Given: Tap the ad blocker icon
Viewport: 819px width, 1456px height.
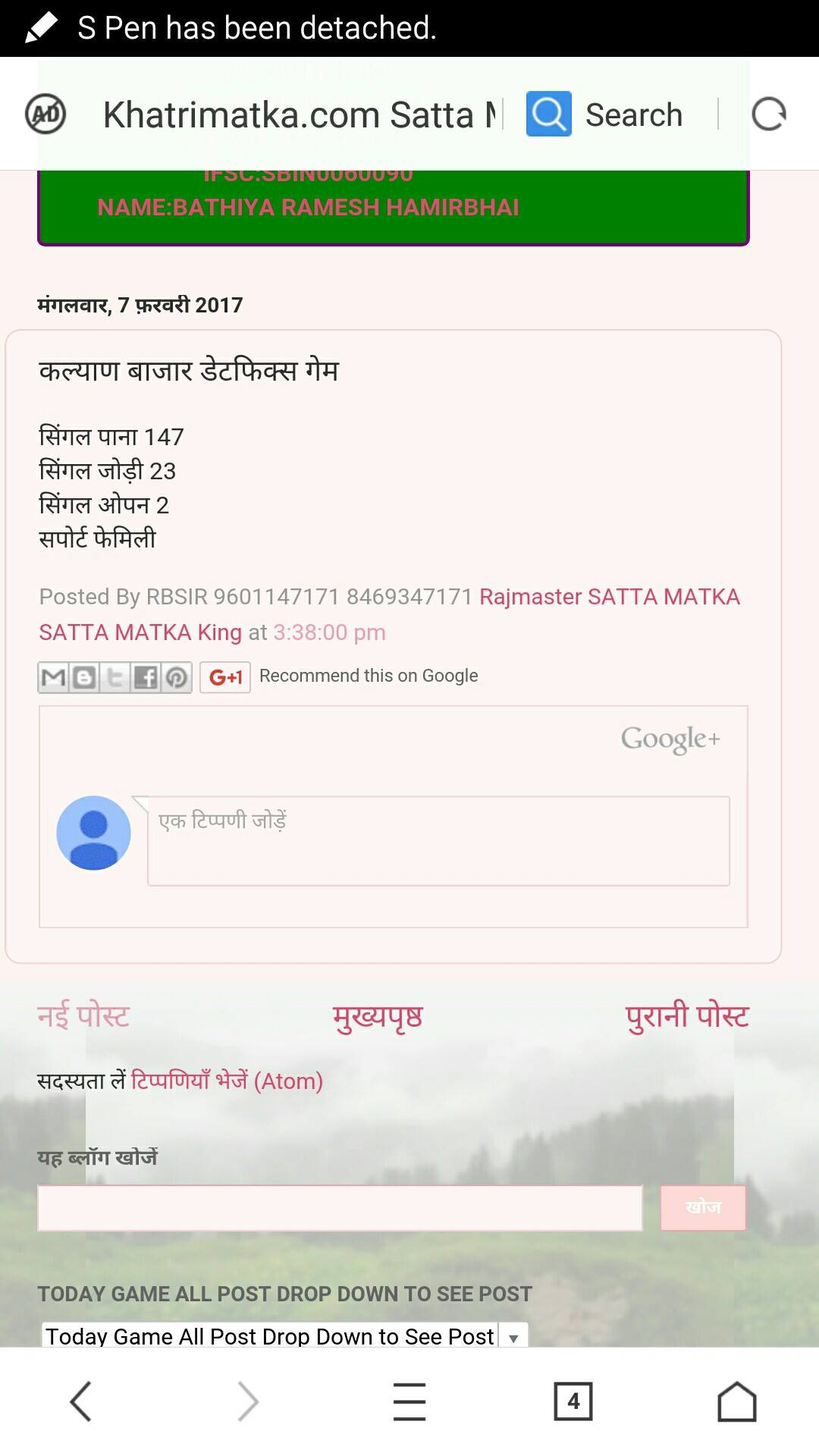Looking at the screenshot, I should 45,115.
